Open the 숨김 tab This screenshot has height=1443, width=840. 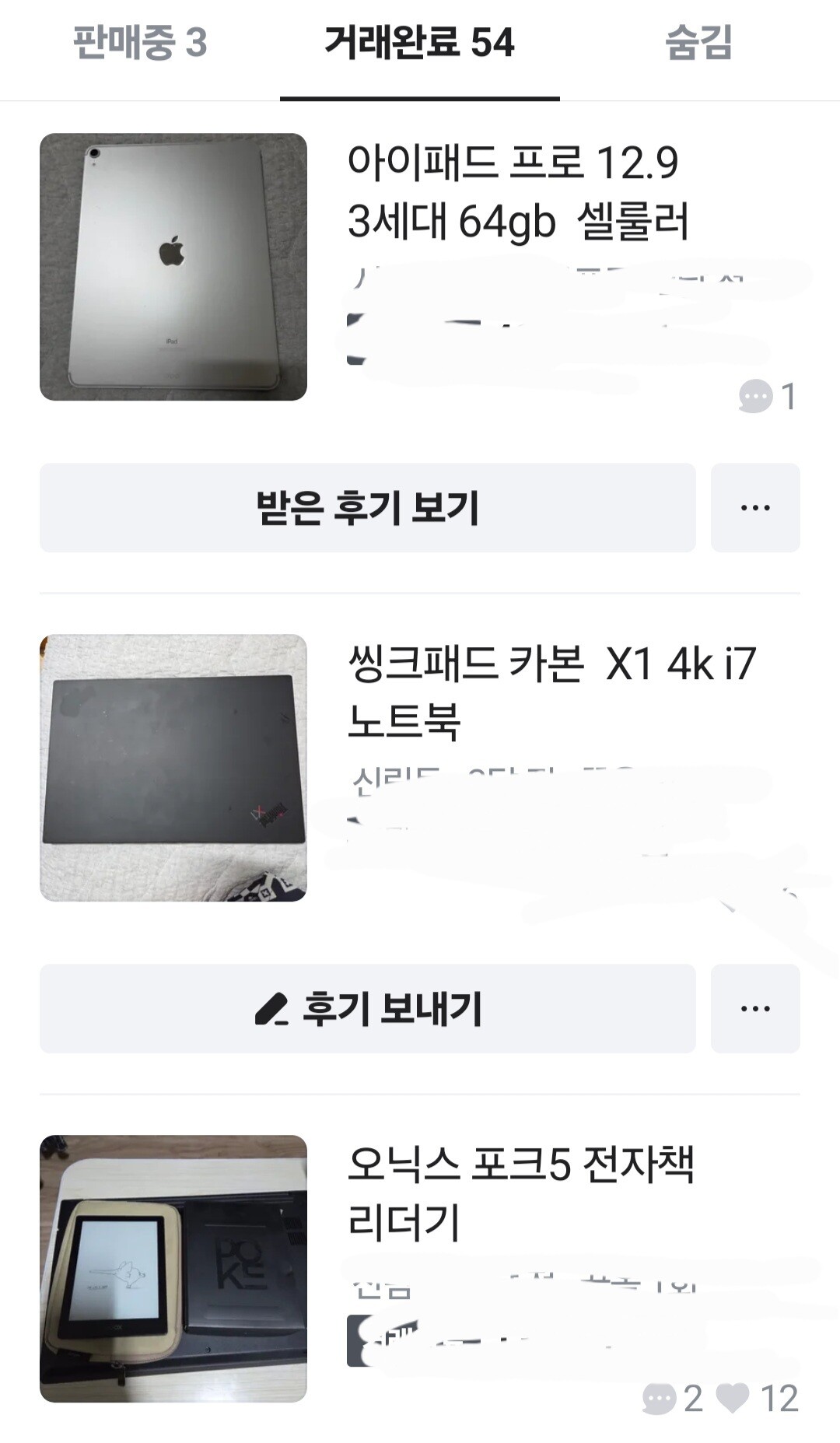point(698,44)
